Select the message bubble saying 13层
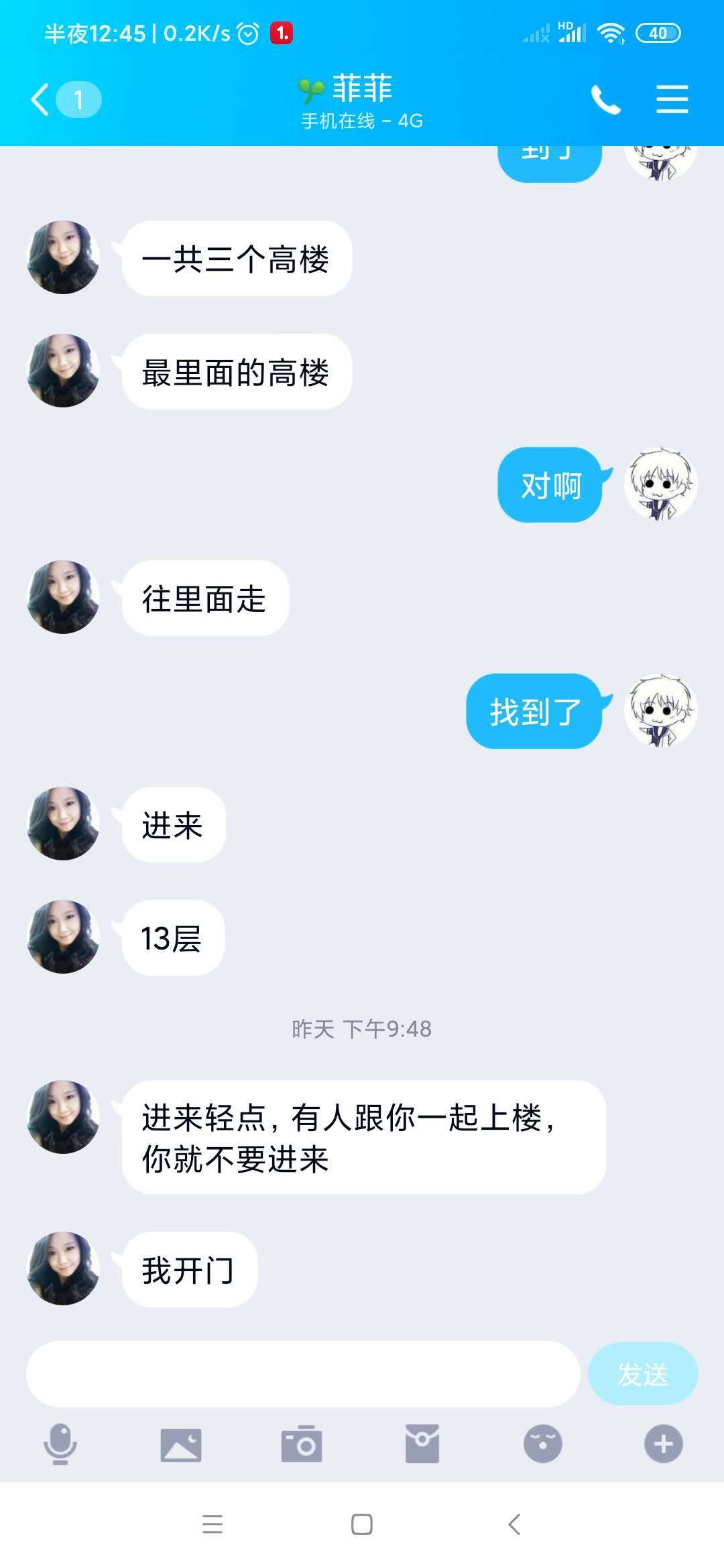This screenshot has height=1568, width=724. pyautogui.click(x=173, y=938)
